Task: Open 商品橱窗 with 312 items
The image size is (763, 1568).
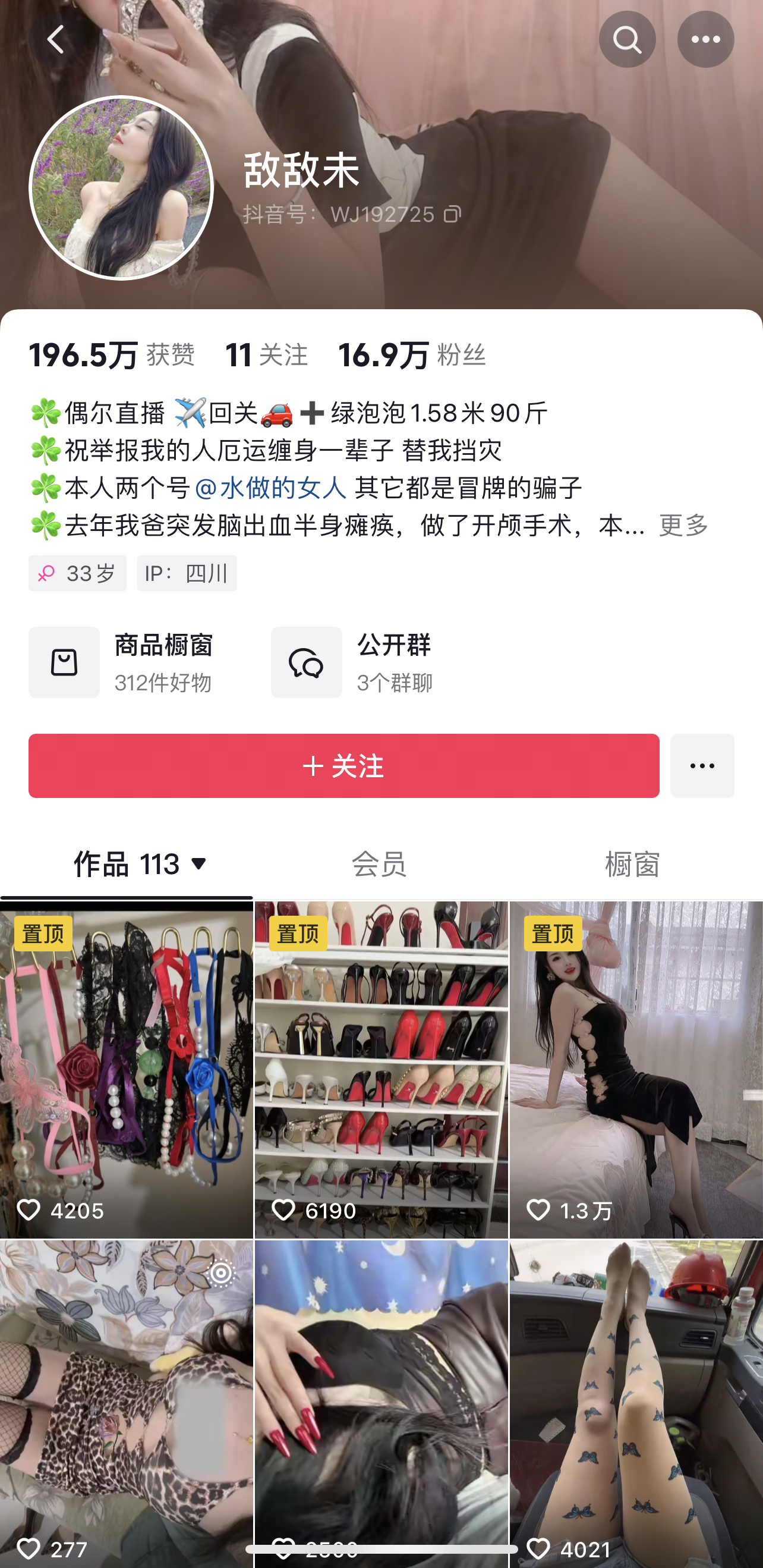Action: point(122,662)
